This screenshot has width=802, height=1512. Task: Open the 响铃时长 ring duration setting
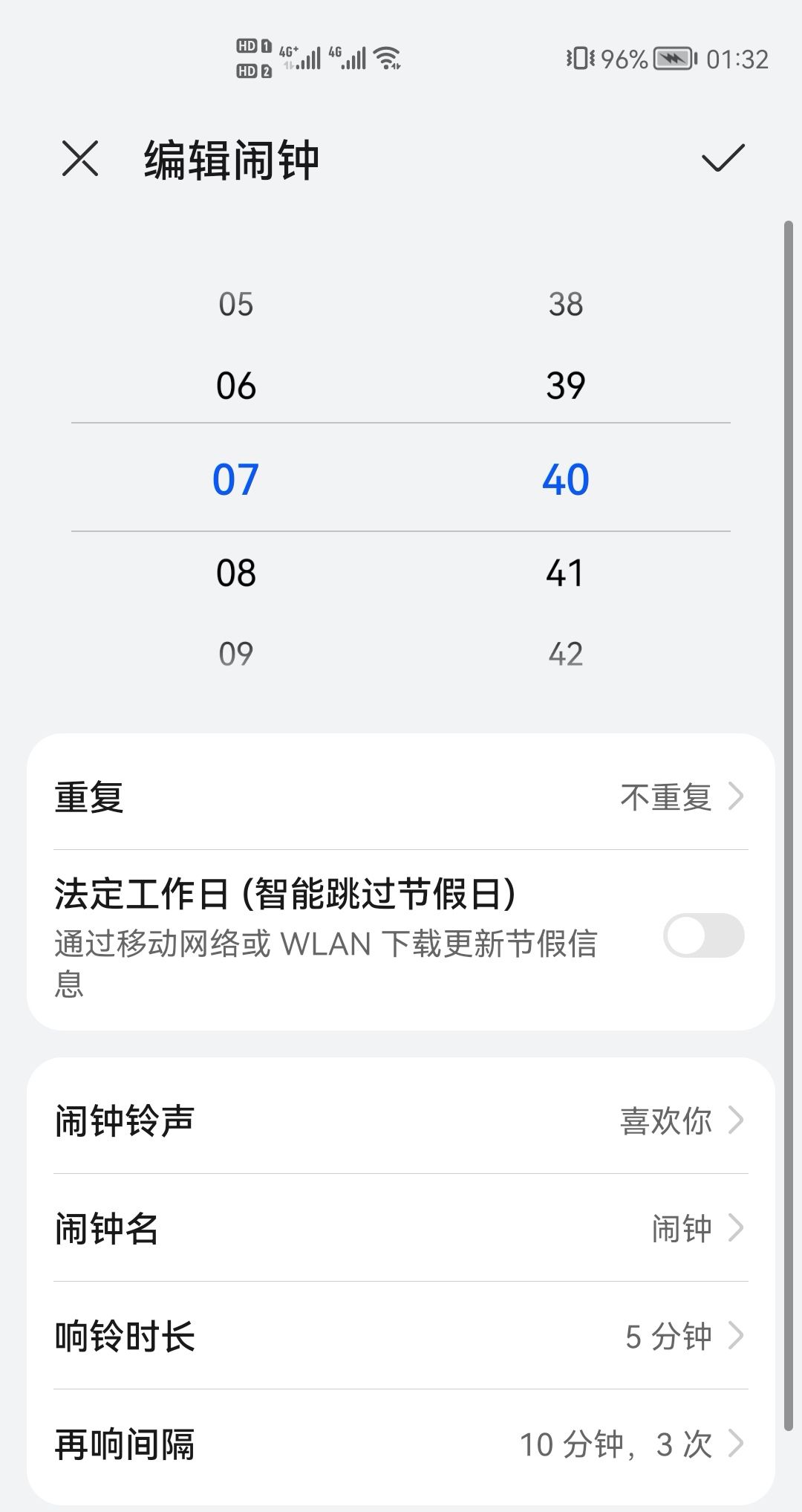[x=401, y=1336]
